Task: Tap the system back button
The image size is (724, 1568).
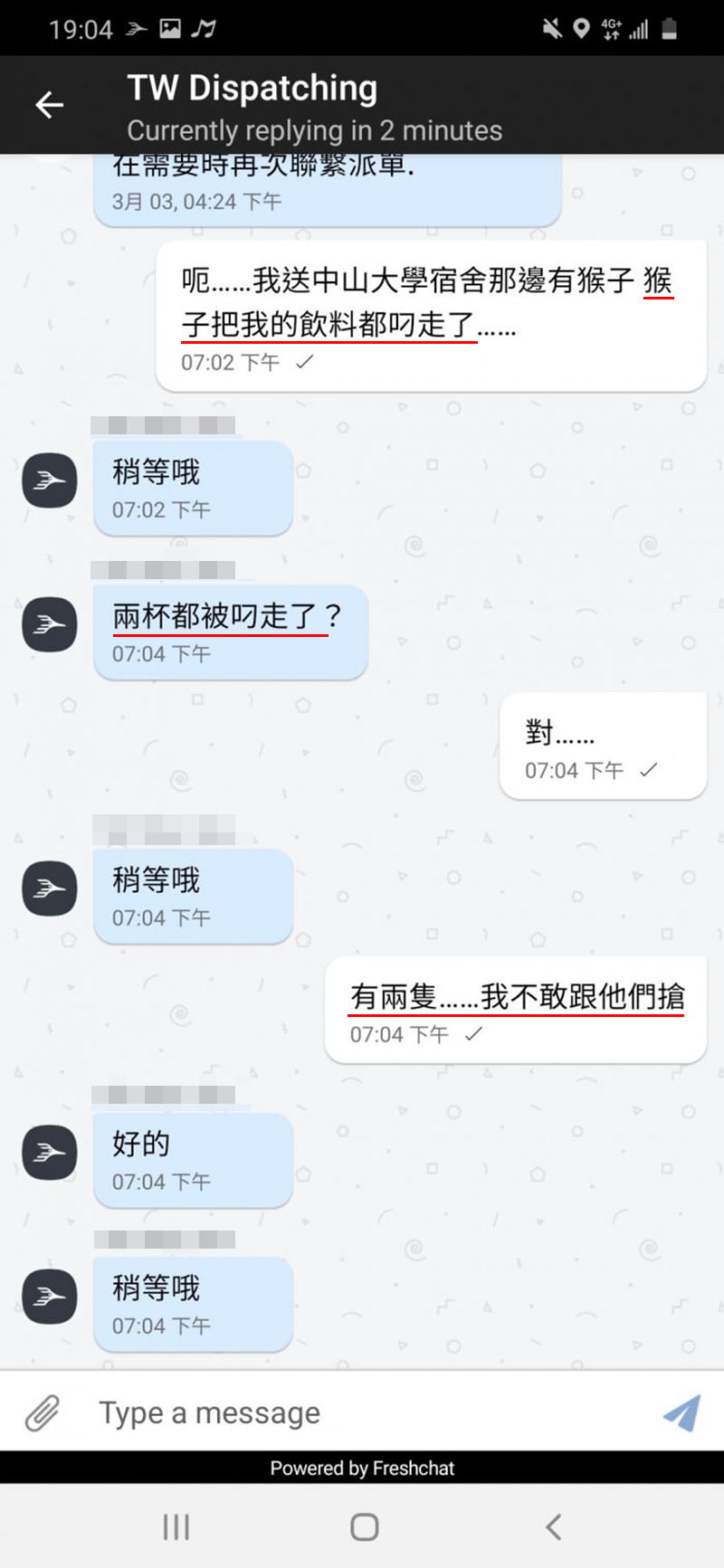Action: (553, 1527)
